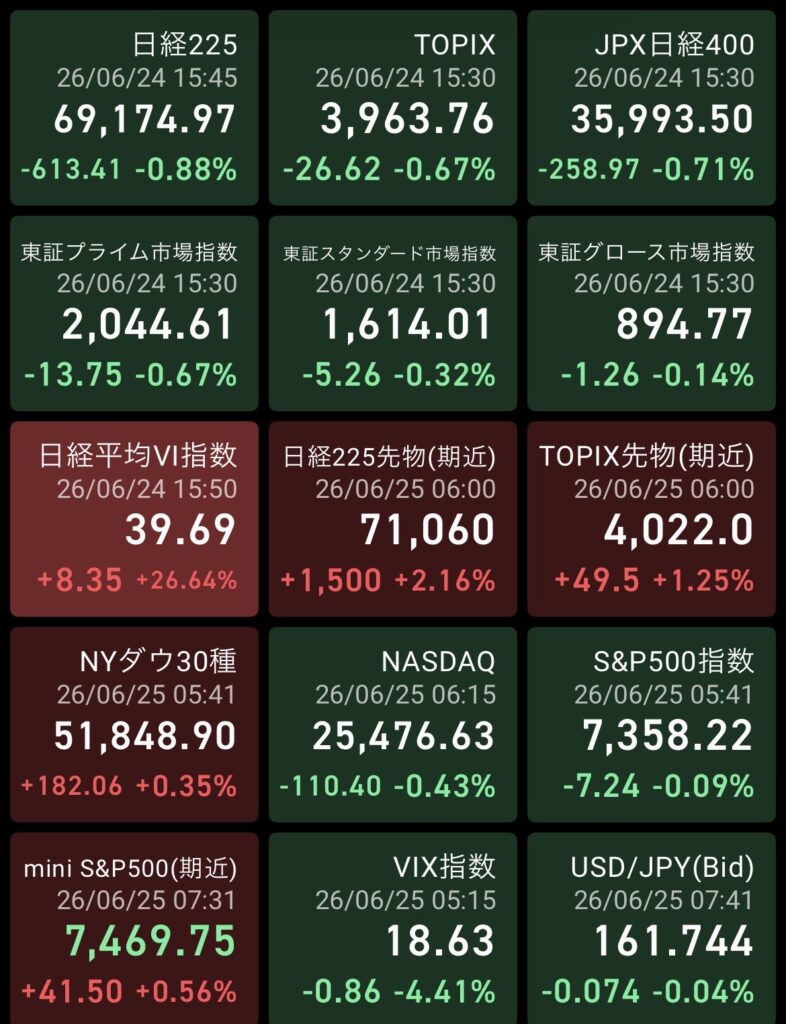Tap the VIX指数 tile
Screen dimensions: 786x1024
392,928
